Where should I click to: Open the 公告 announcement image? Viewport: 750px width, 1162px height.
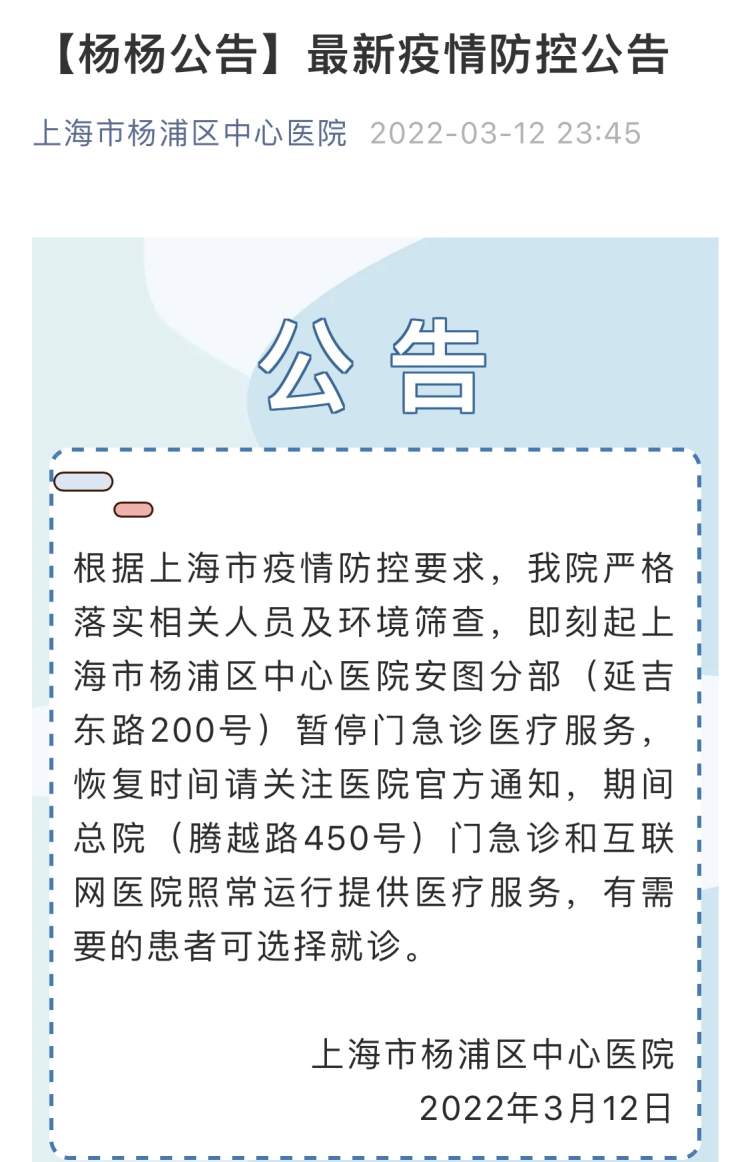click(x=375, y=700)
